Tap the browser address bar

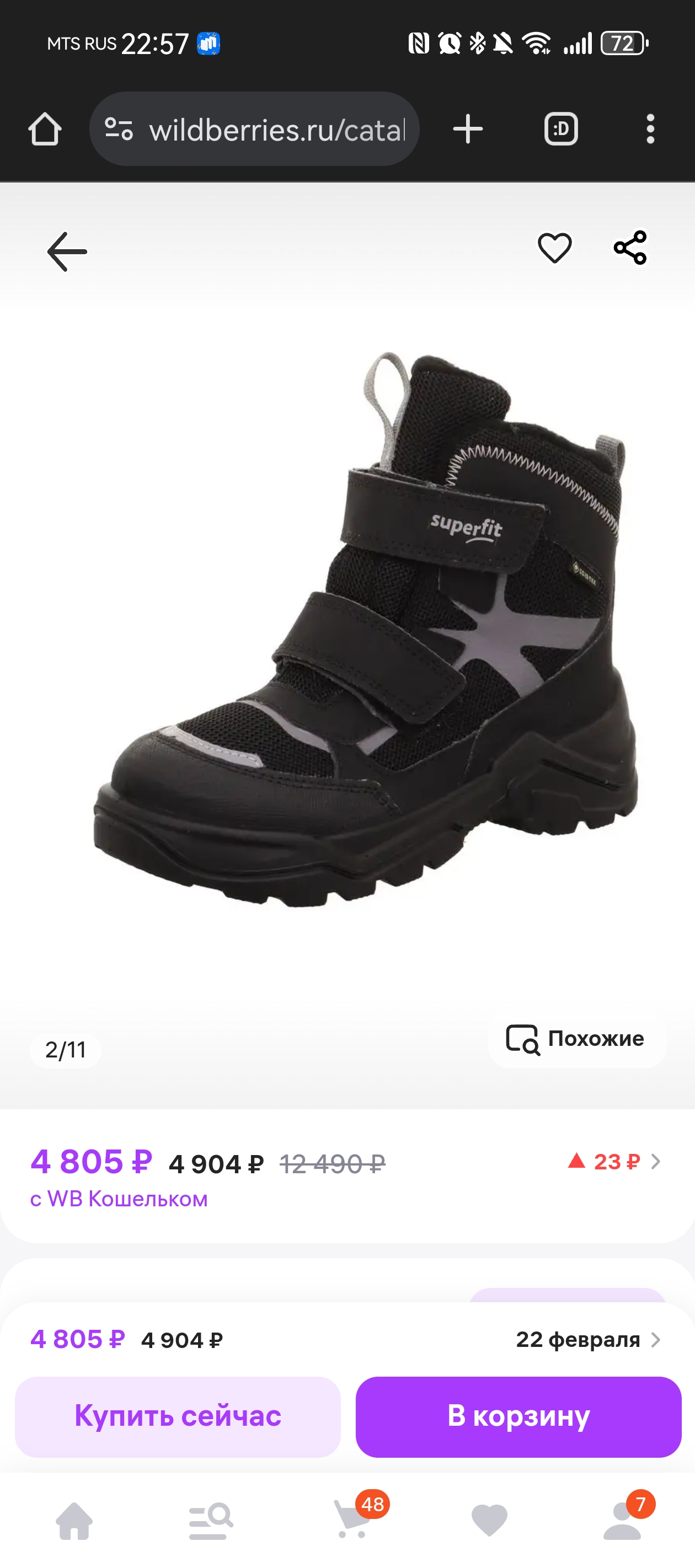pyautogui.click(x=255, y=129)
